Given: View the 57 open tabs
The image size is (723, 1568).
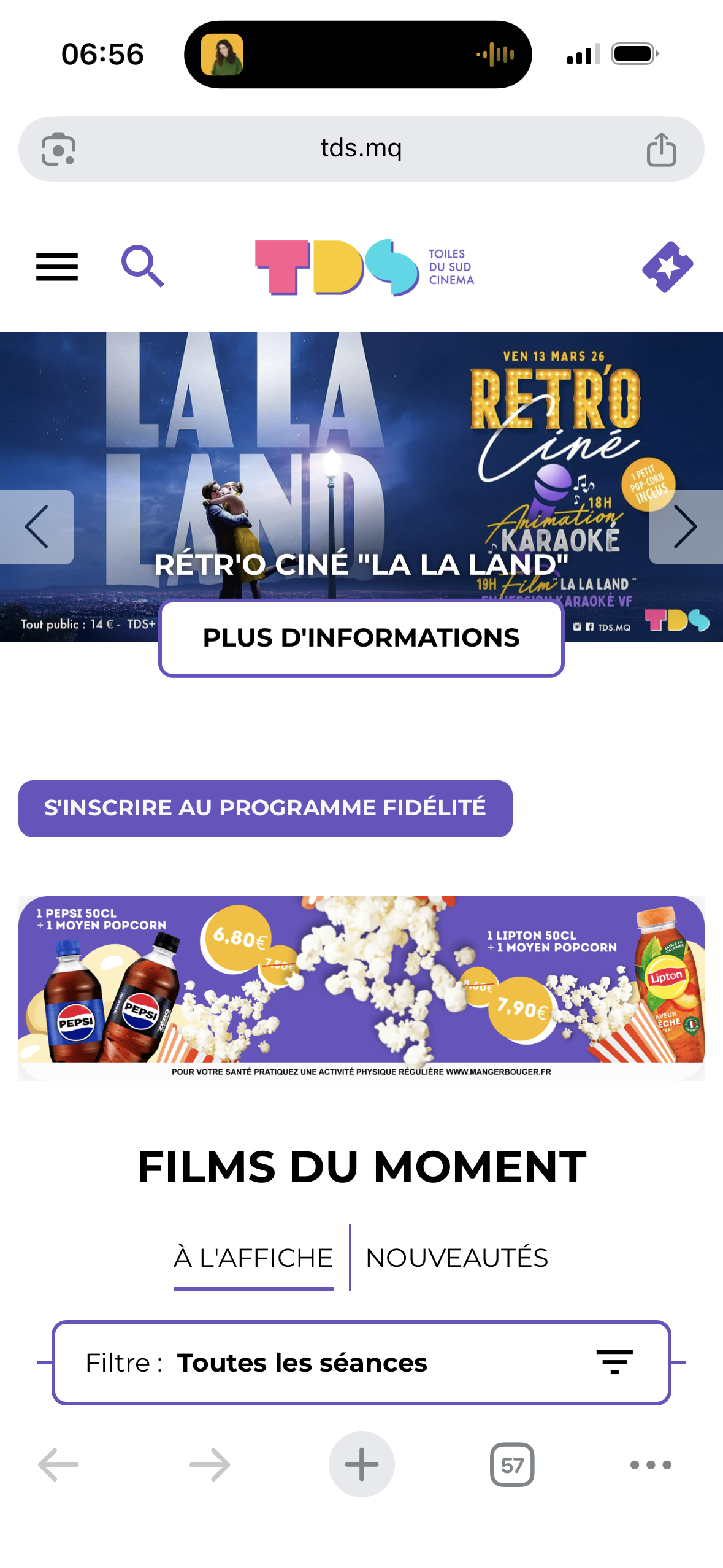Looking at the screenshot, I should pyautogui.click(x=512, y=1464).
